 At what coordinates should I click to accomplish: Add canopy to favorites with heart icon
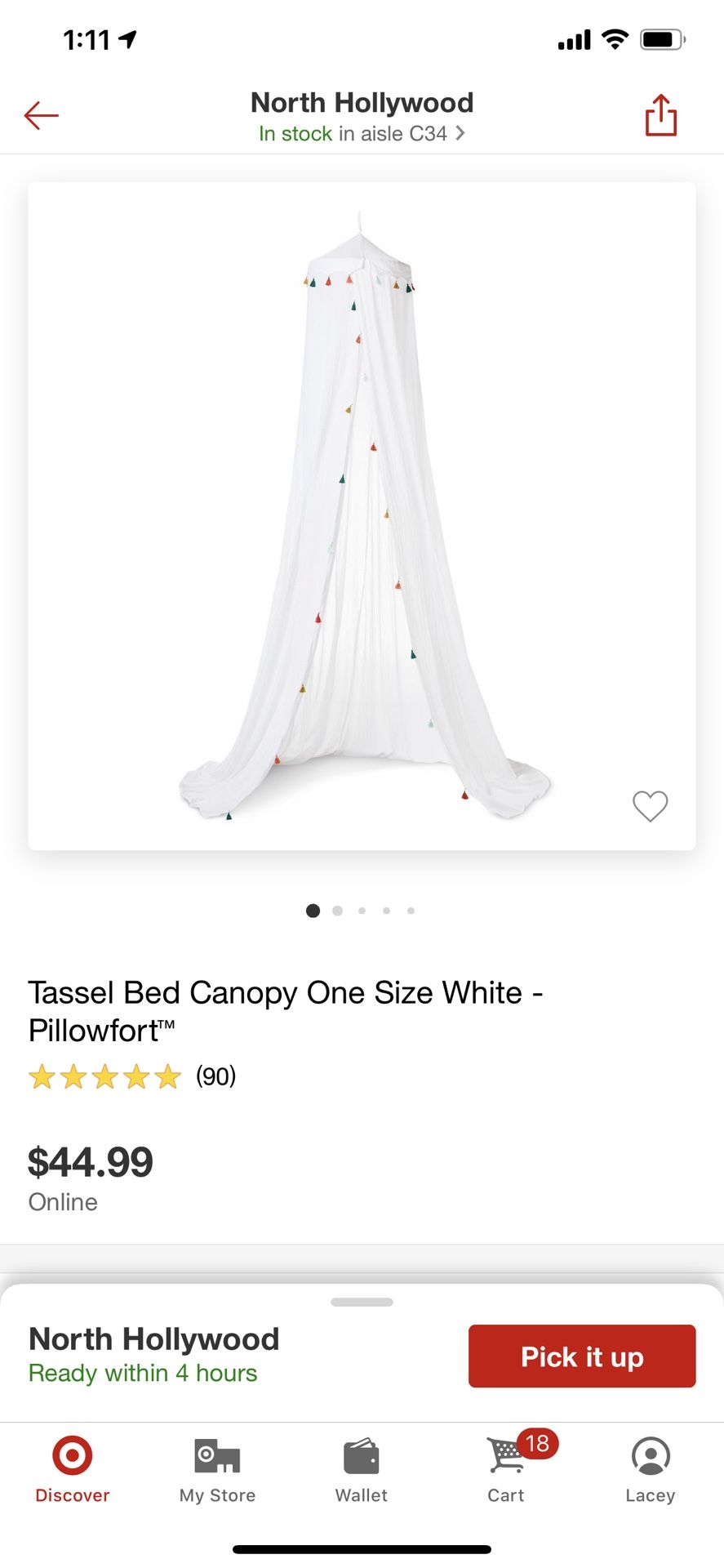point(650,806)
